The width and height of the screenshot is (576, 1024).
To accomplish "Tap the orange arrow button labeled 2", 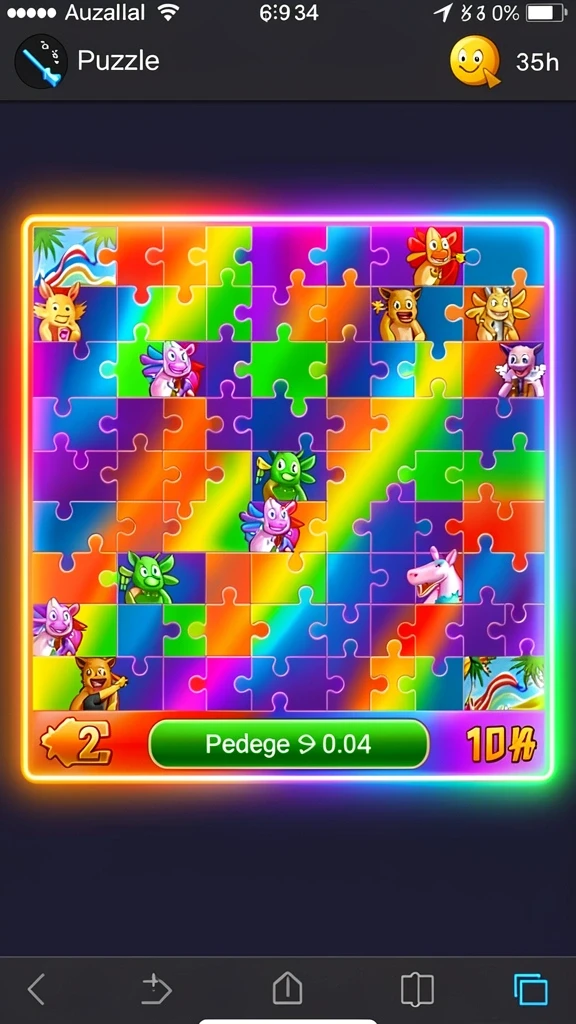I will 75,743.
